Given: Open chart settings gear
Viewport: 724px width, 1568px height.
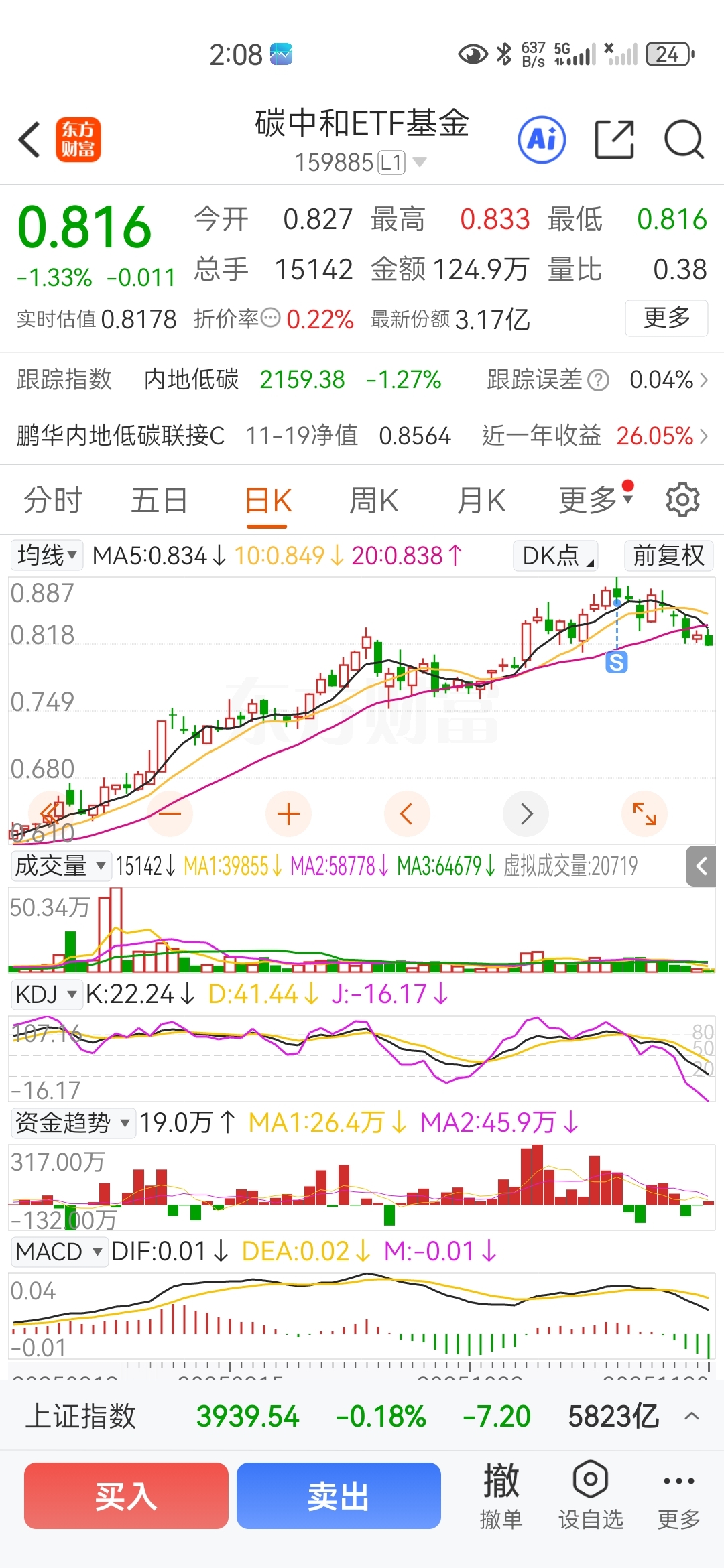Looking at the screenshot, I should click(682, 500).
